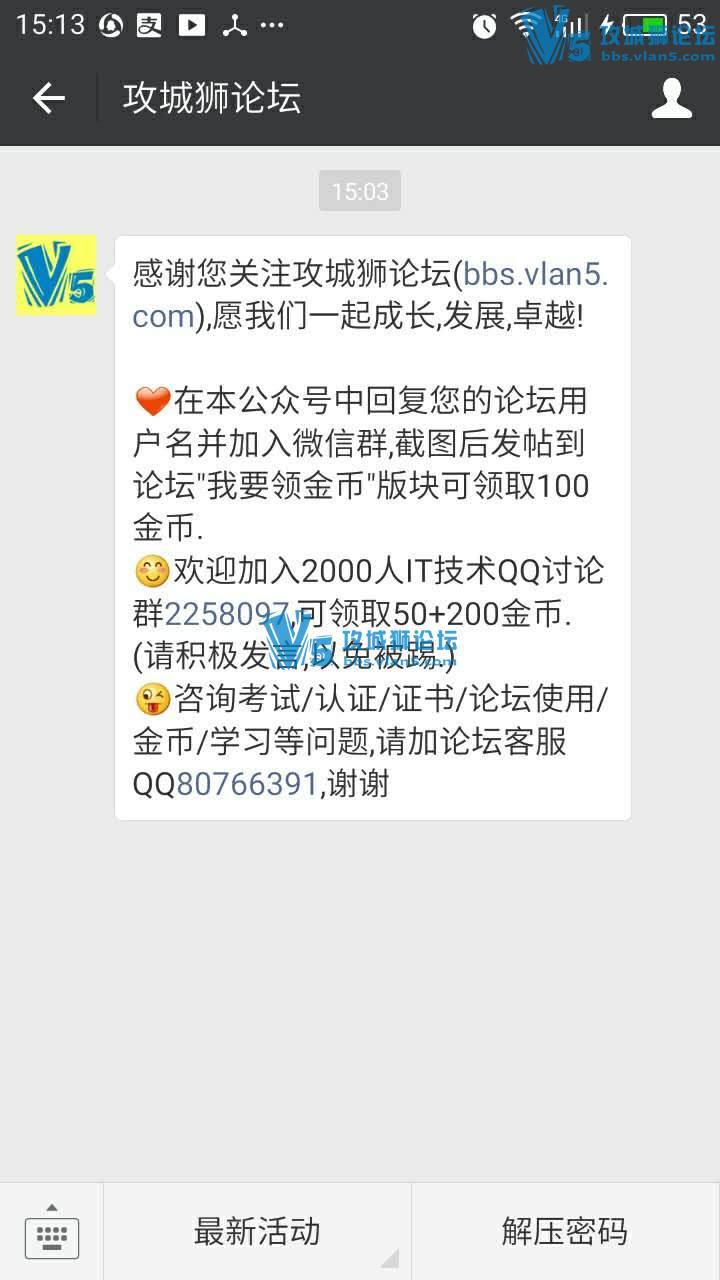Open the 最新活动 menu
Screen dimensions: 720x1280
(257, 1232)
